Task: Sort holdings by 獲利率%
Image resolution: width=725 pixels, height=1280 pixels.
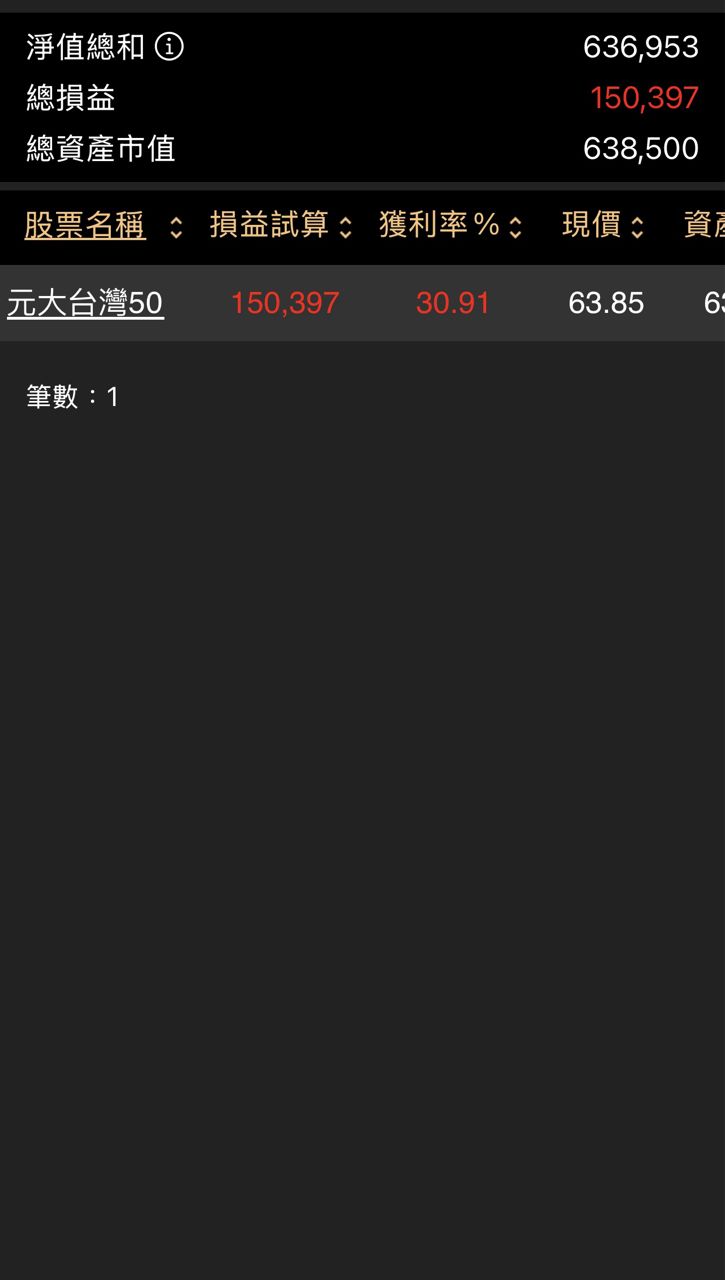Action: (x=450, y=226)
